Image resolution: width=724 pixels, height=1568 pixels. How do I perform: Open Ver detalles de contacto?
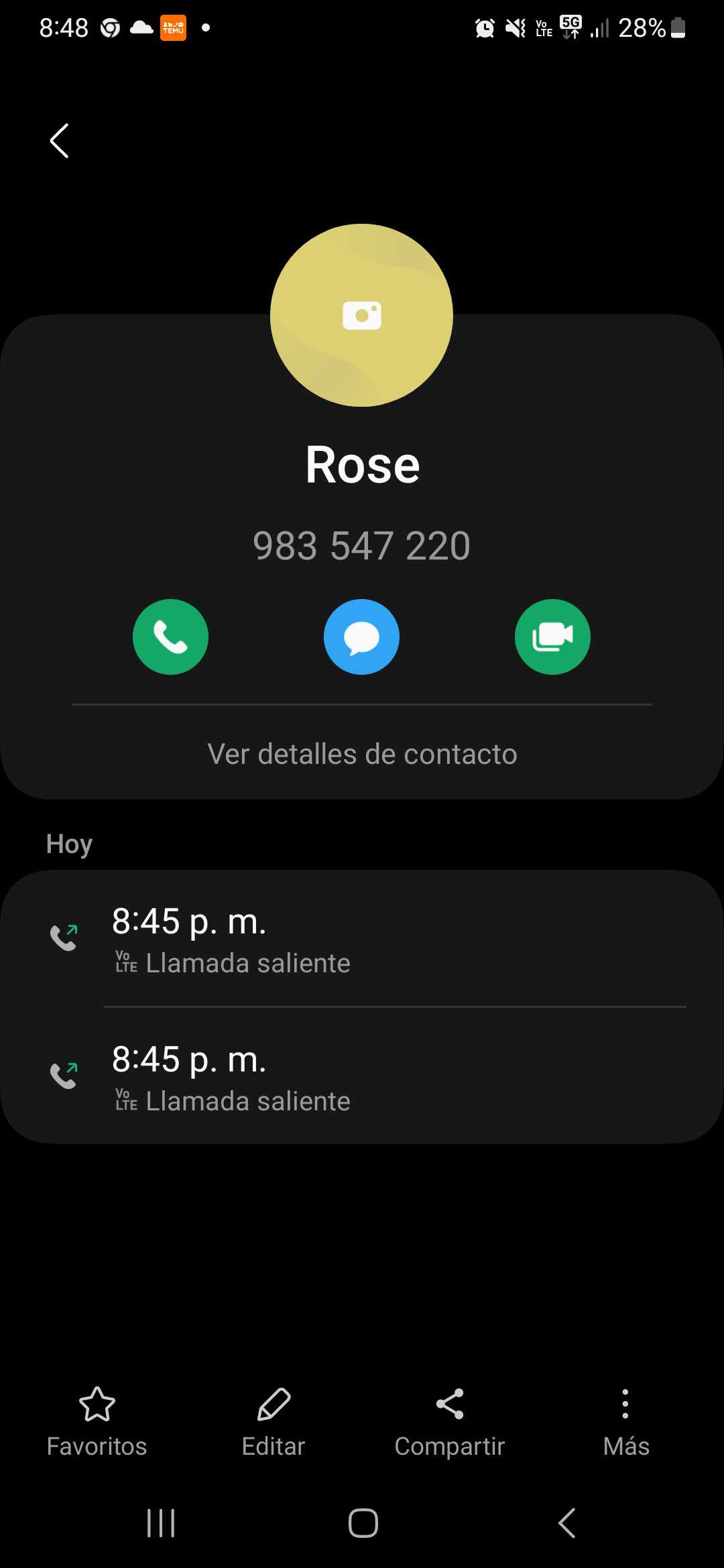pyautogui.click(x=362, y=754)
